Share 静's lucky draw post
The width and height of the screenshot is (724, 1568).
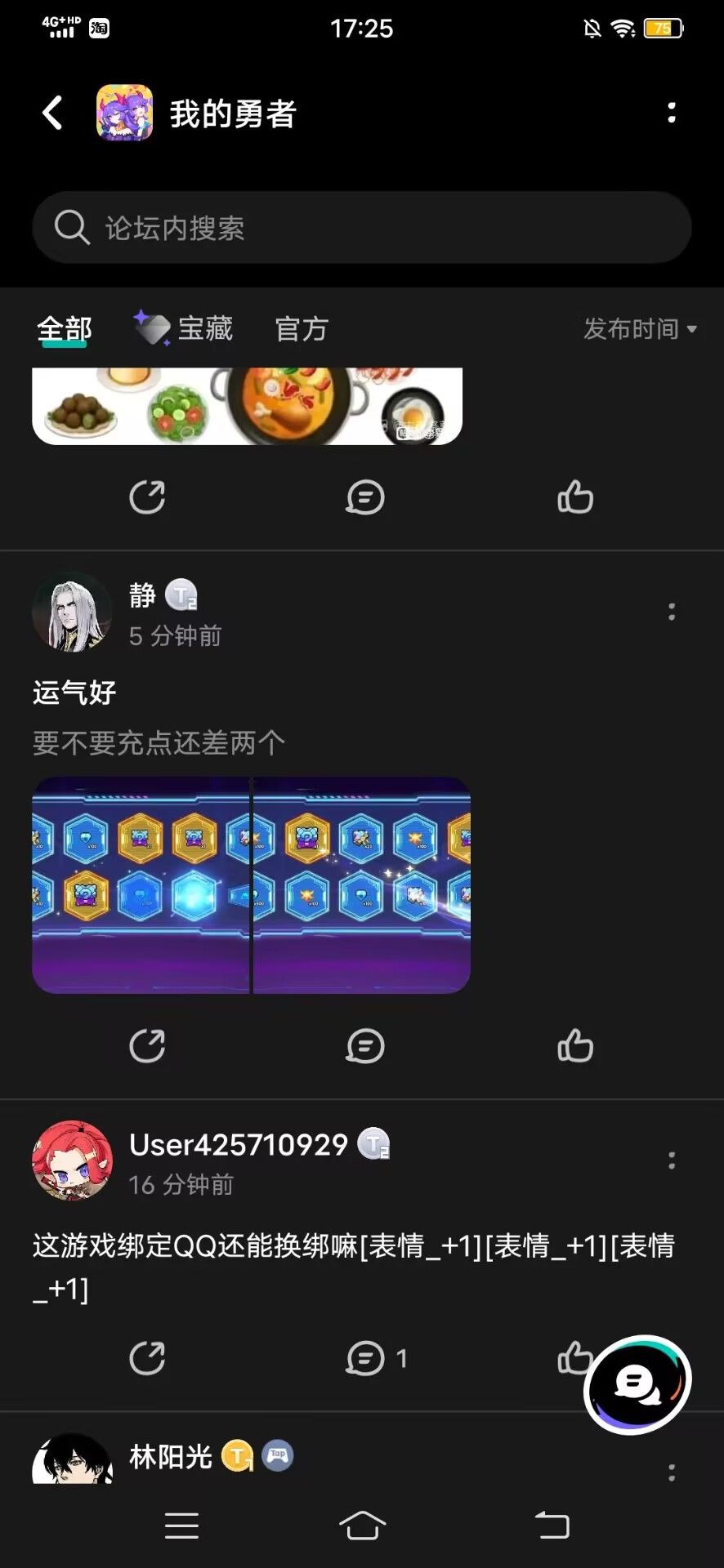tap(147, 1046)
